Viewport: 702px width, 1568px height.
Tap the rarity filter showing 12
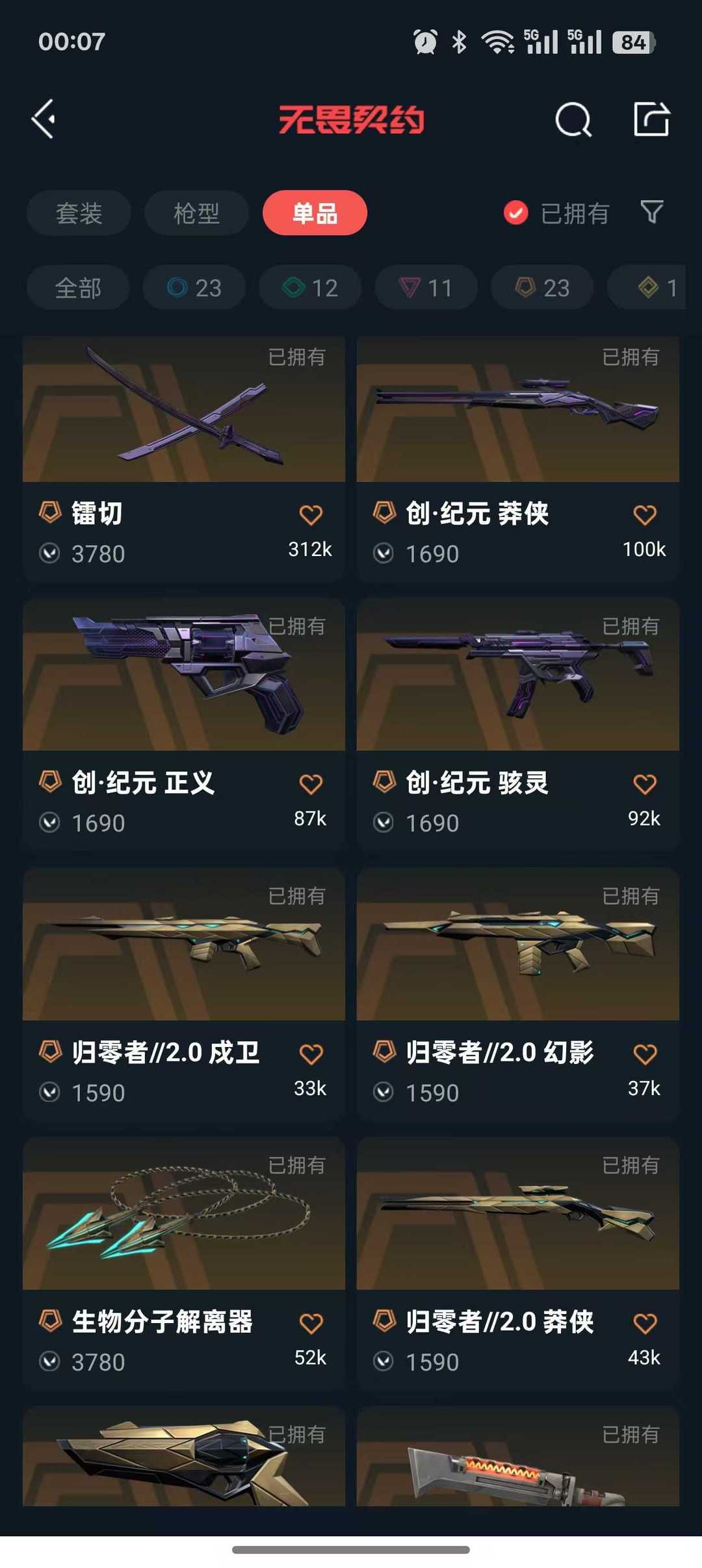pyautogui.click(x=309, y=288)
